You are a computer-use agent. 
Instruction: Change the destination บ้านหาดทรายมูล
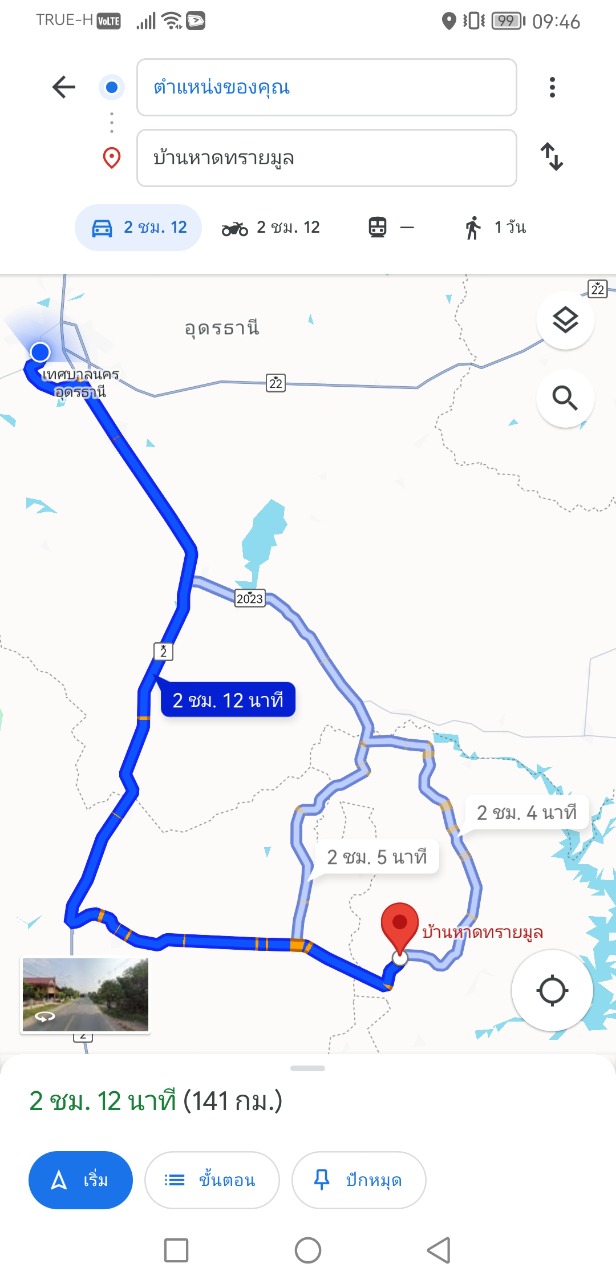[x=326, y=158]
